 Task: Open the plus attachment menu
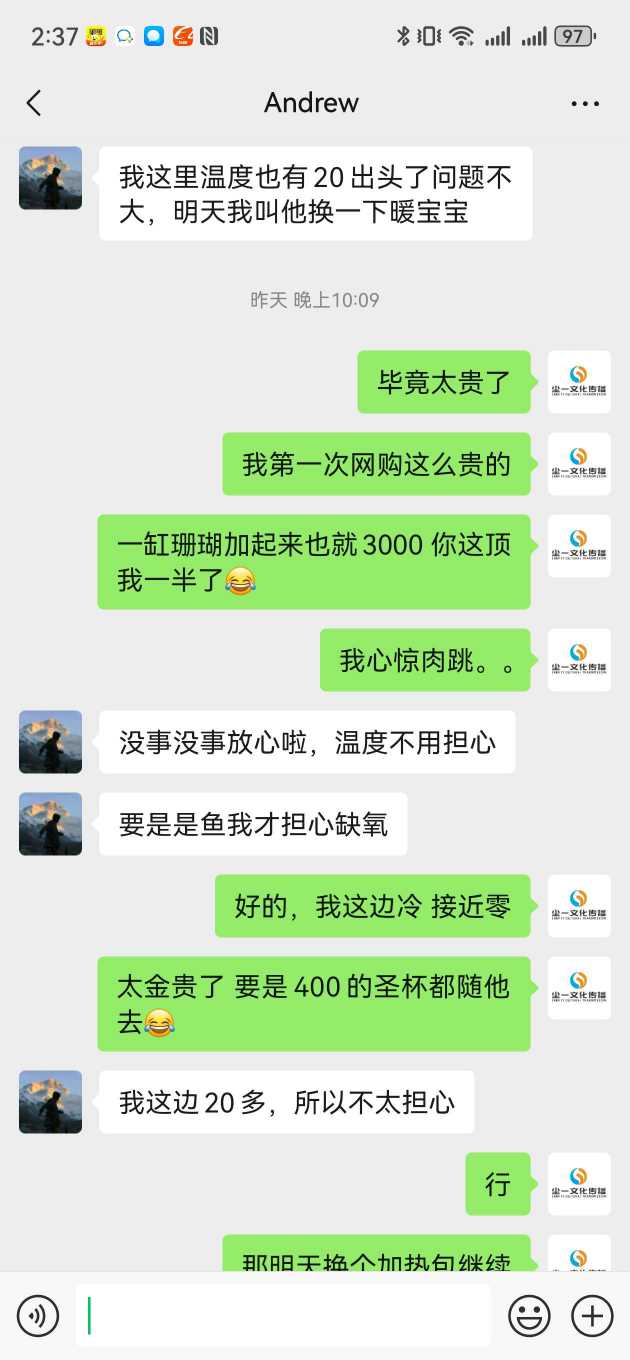pos(592,1316)
